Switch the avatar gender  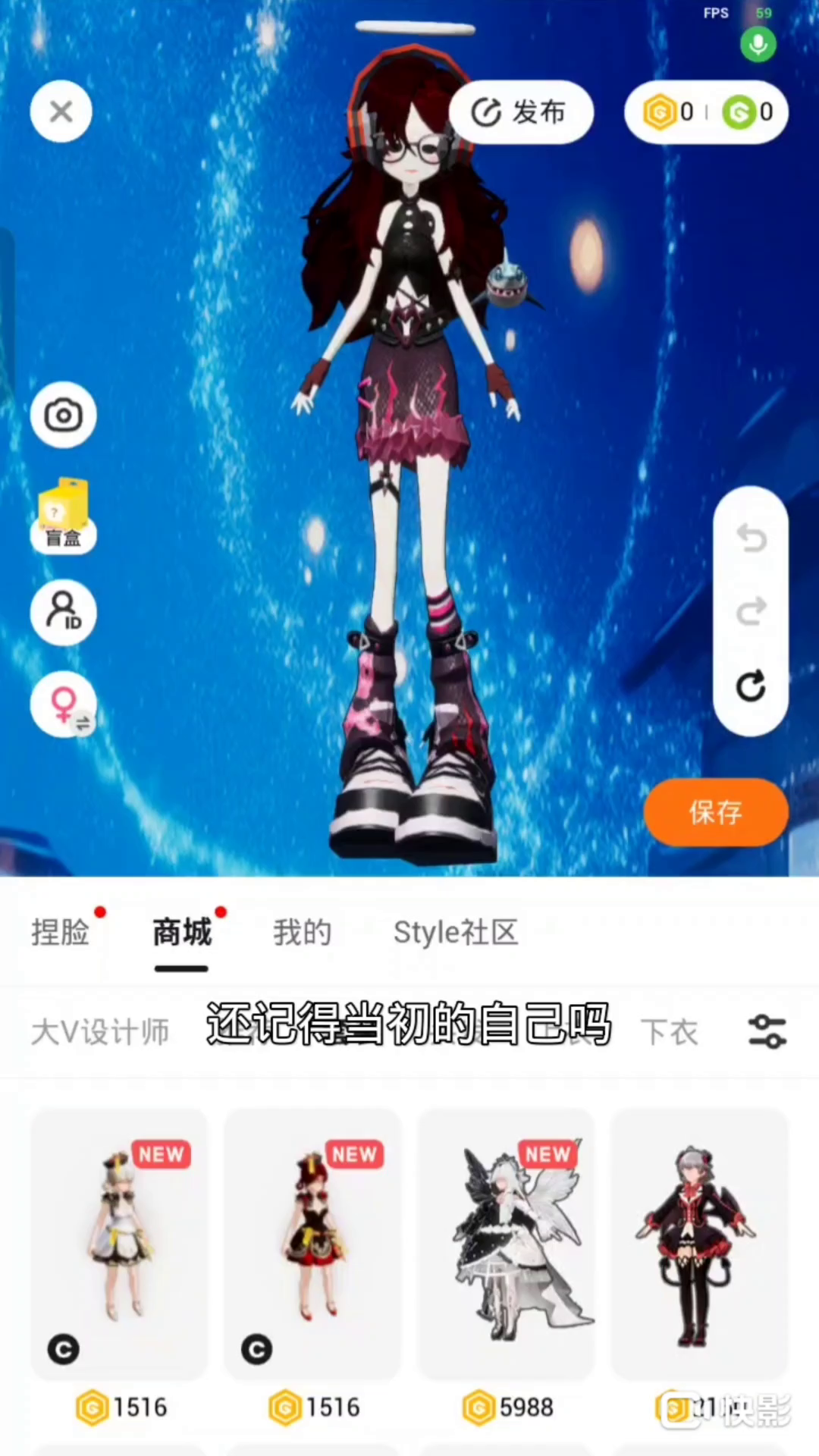(x=63, y=704)
